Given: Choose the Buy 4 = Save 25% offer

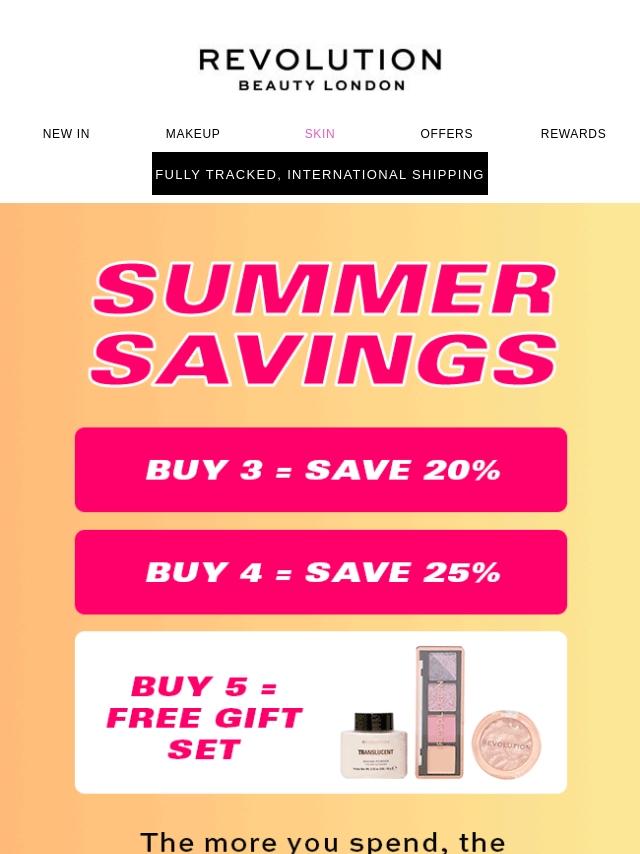Looking at the screenshot, I should [x=321, y=572].
